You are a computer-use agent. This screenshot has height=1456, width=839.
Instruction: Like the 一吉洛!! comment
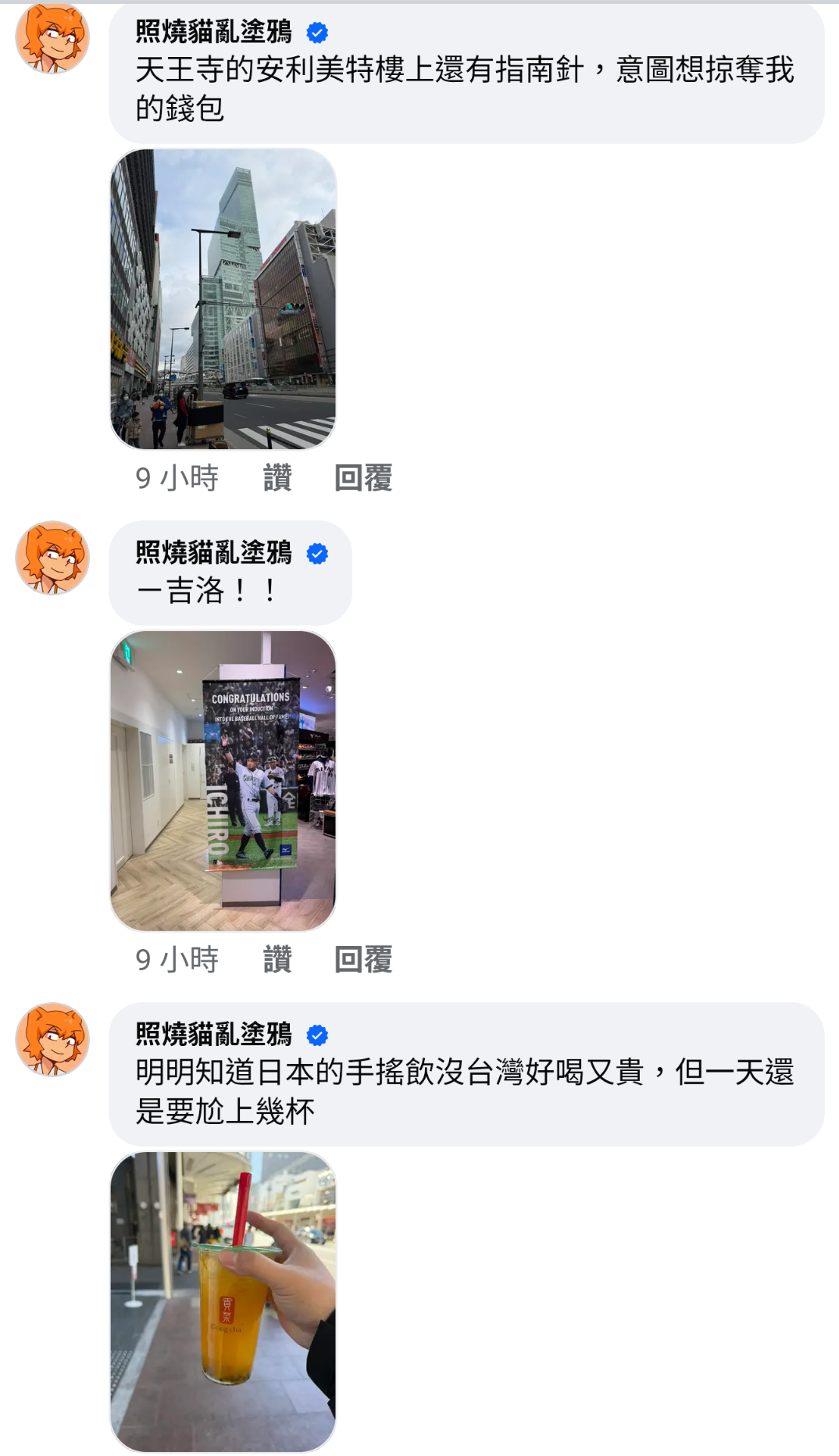point(277,960)
